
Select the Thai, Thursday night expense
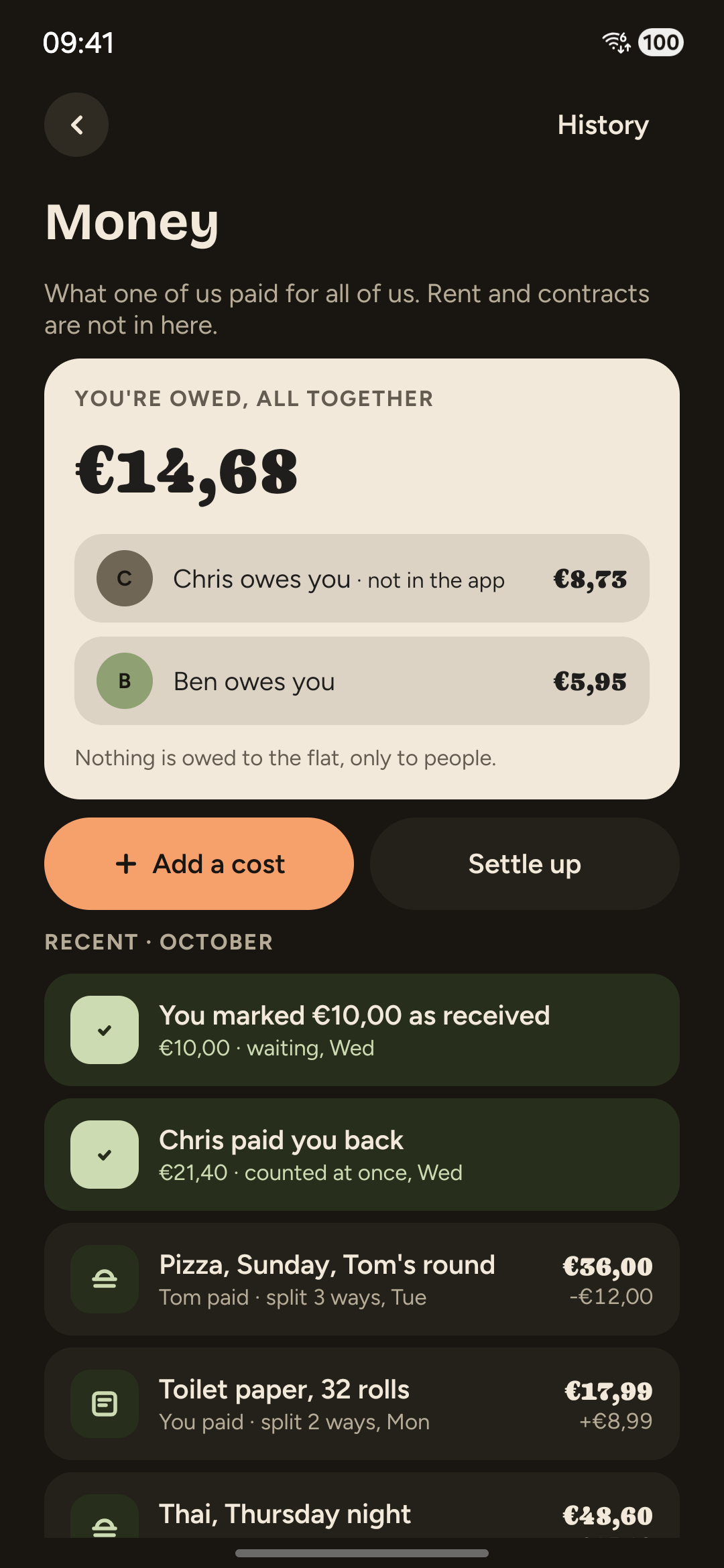click(362, 1505)
